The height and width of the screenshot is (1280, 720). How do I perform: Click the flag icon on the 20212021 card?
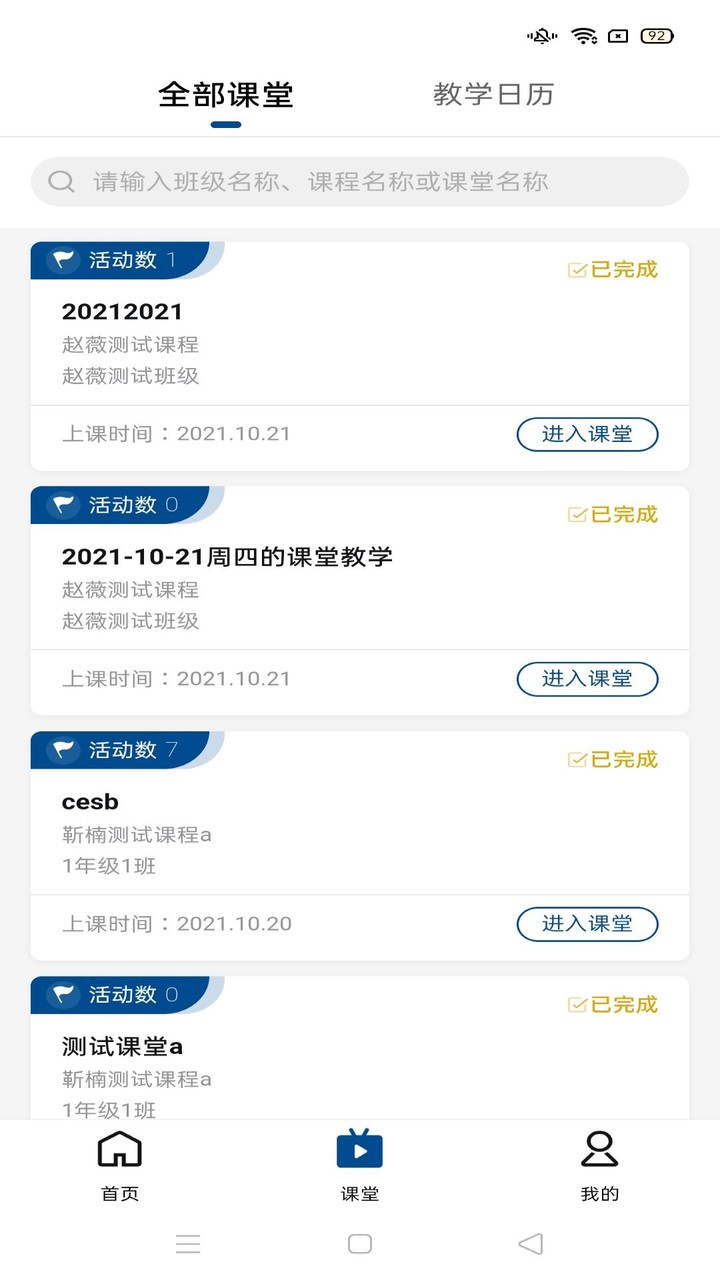tap(62, 260)
